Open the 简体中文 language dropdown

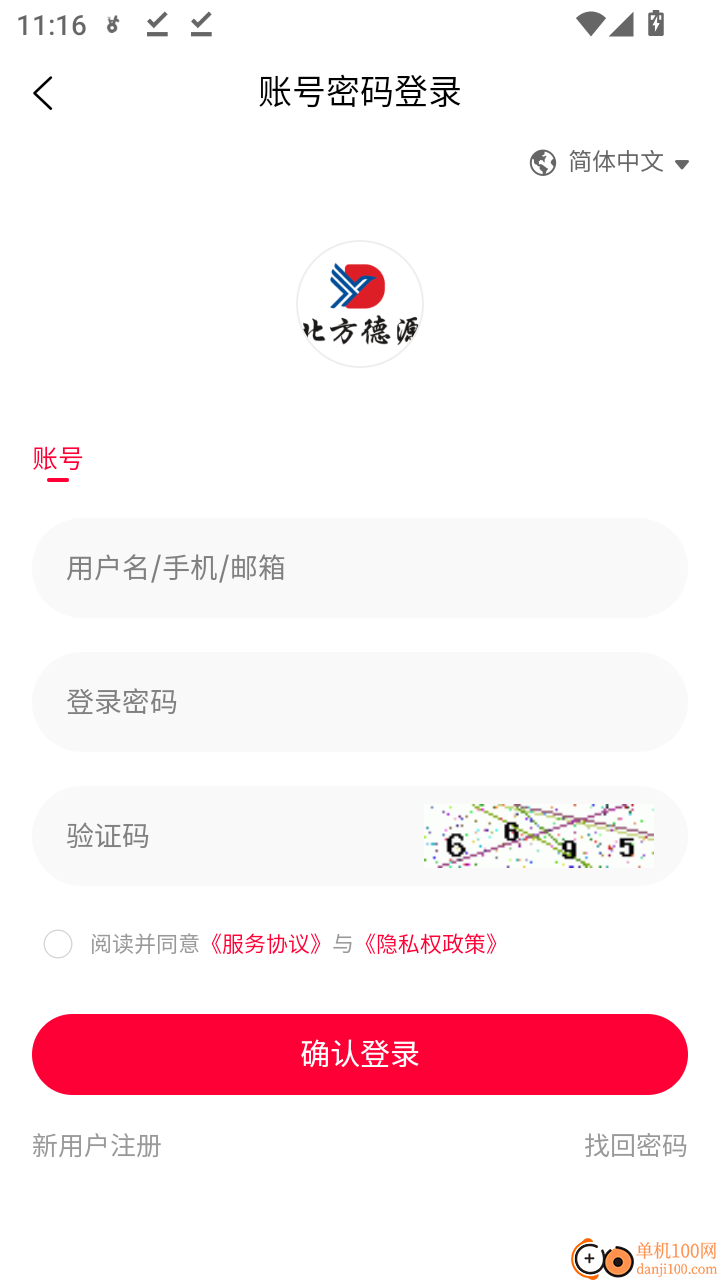point(615,163)
